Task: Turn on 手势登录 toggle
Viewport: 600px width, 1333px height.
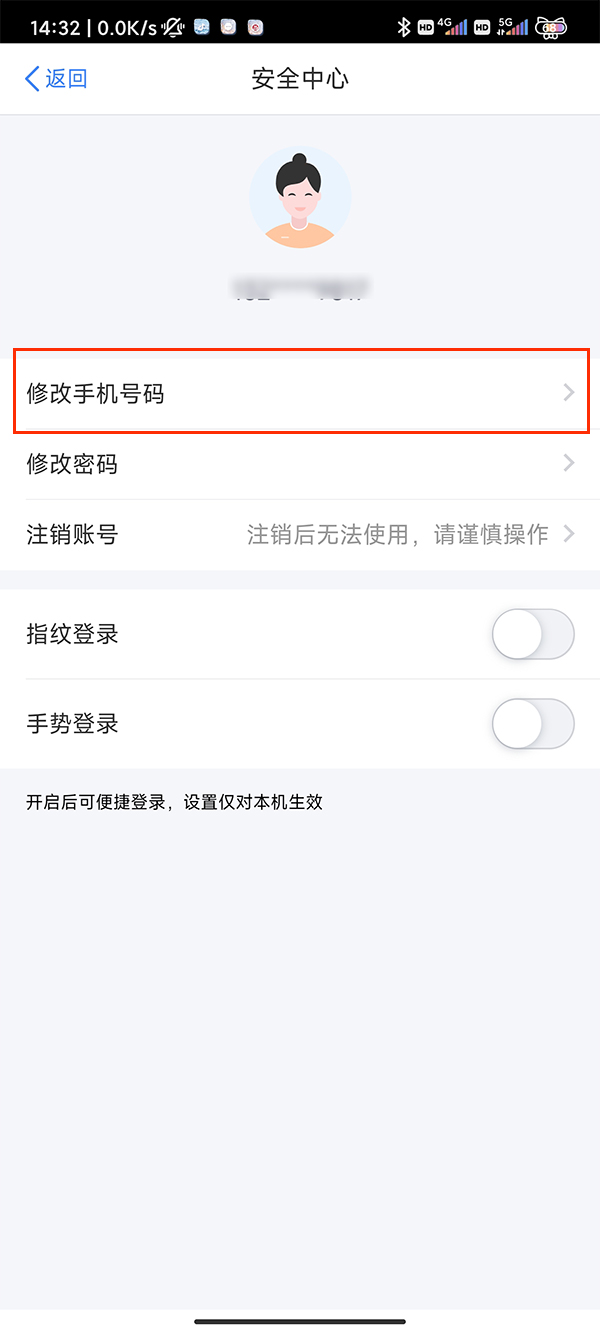Action: (533, 724)
